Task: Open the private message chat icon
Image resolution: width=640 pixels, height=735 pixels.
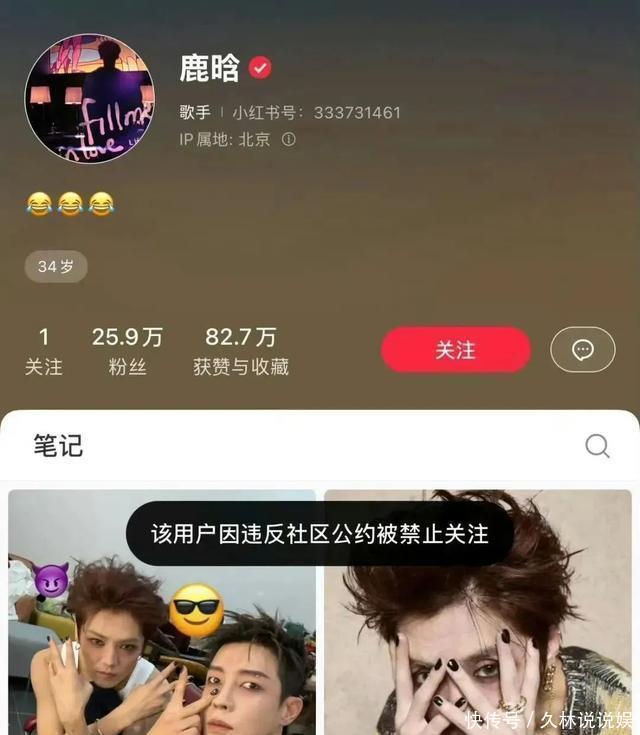Action: pos(582,350)
